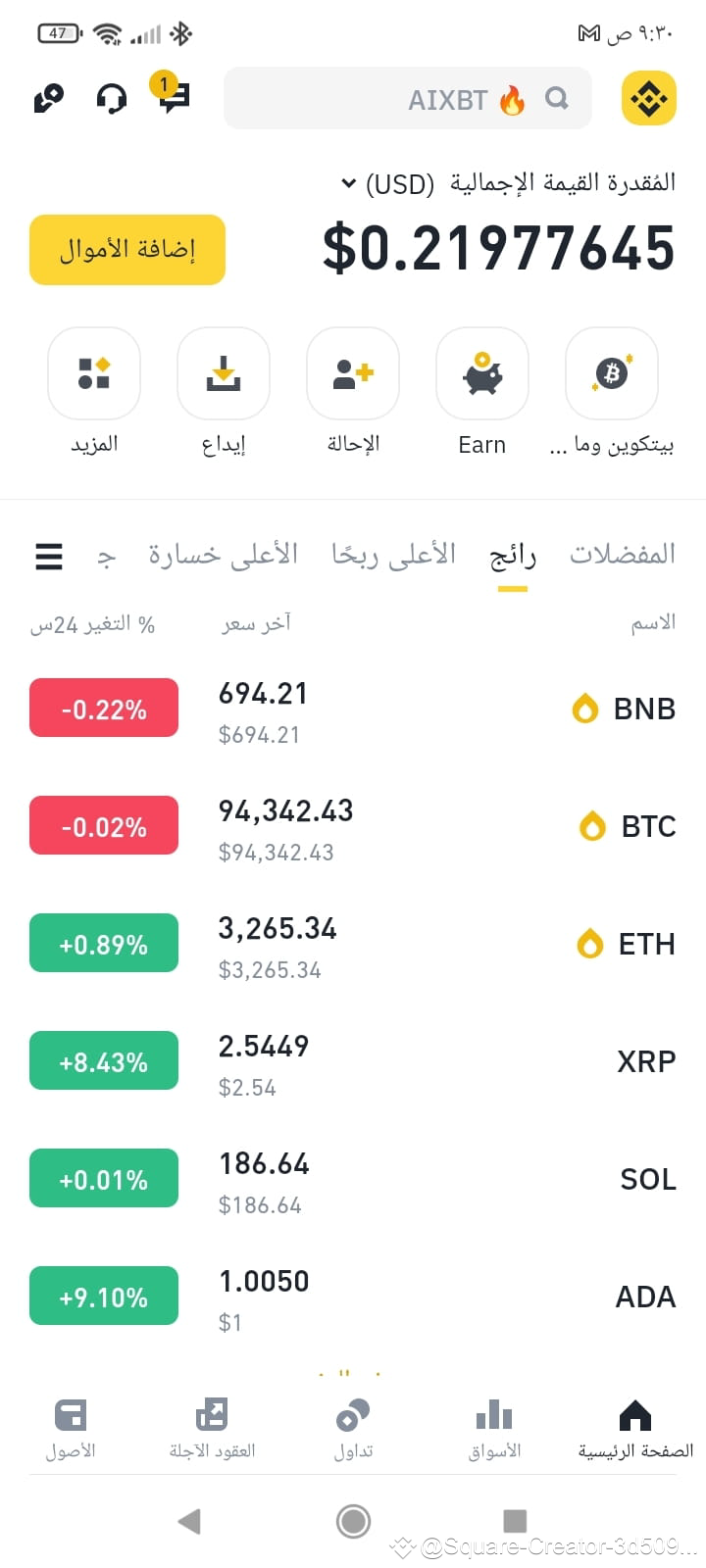This screenshot has height=1568, width=706.
Task: Open the Earn shortcut
Action: point(482,392)
